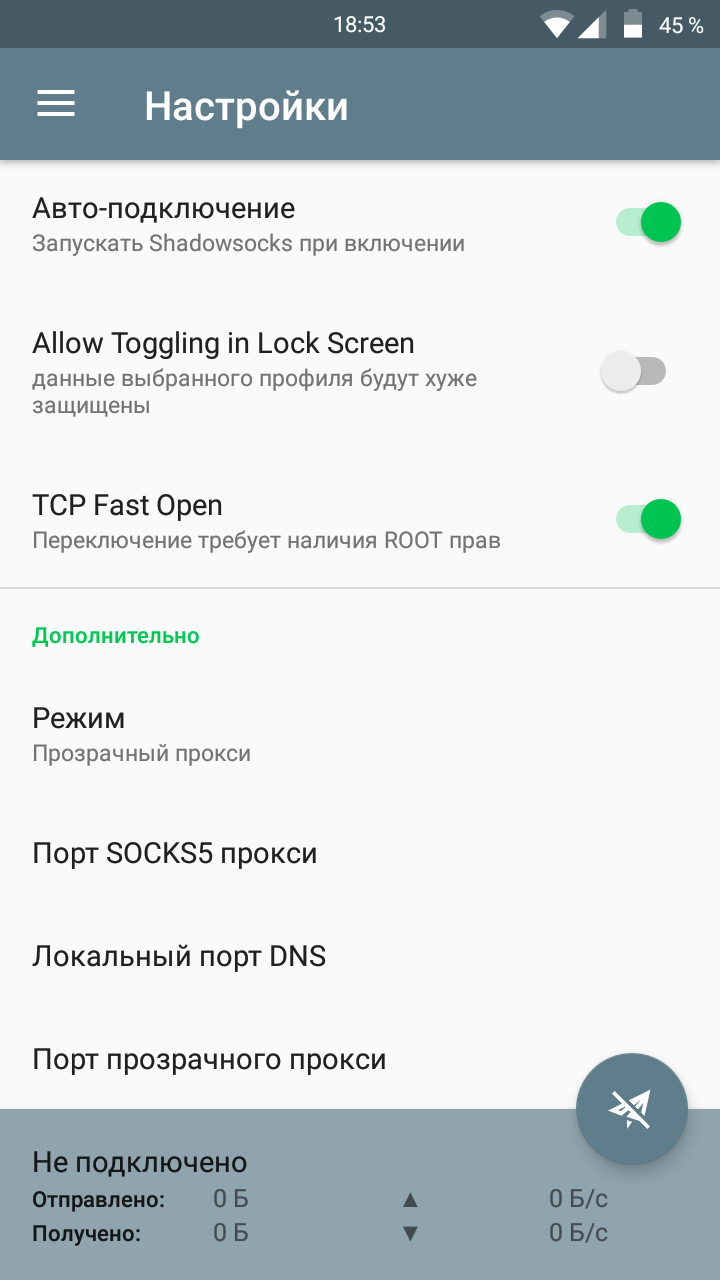Tap the floating connect button
The height and width of the screenshot is (1280, 720).
632,1108
